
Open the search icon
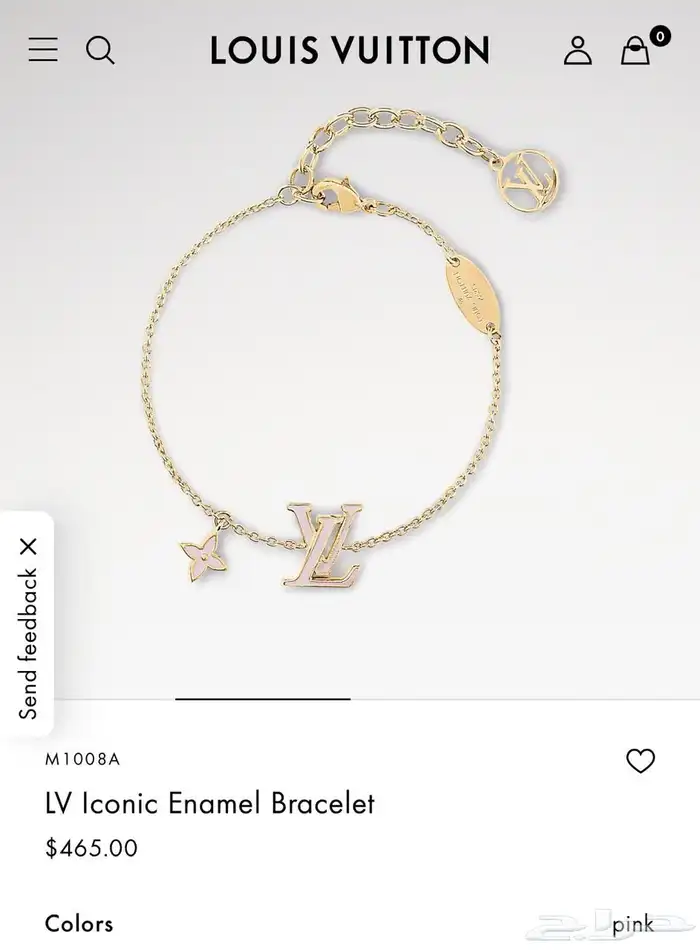(x=100, y=50)
